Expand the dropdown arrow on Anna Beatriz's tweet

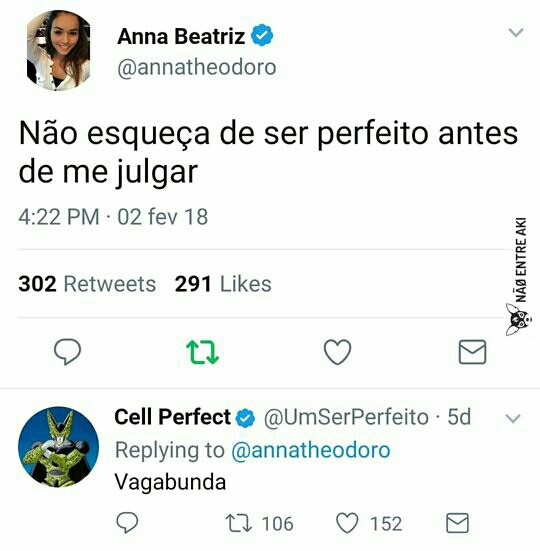[x=516, y=33]
